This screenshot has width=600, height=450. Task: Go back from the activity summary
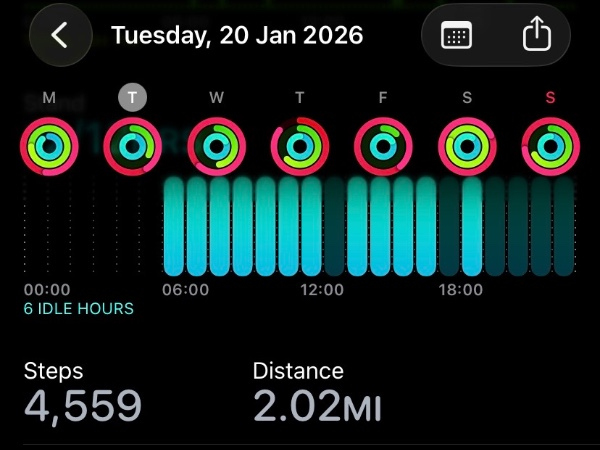click(x=60, y=35)
